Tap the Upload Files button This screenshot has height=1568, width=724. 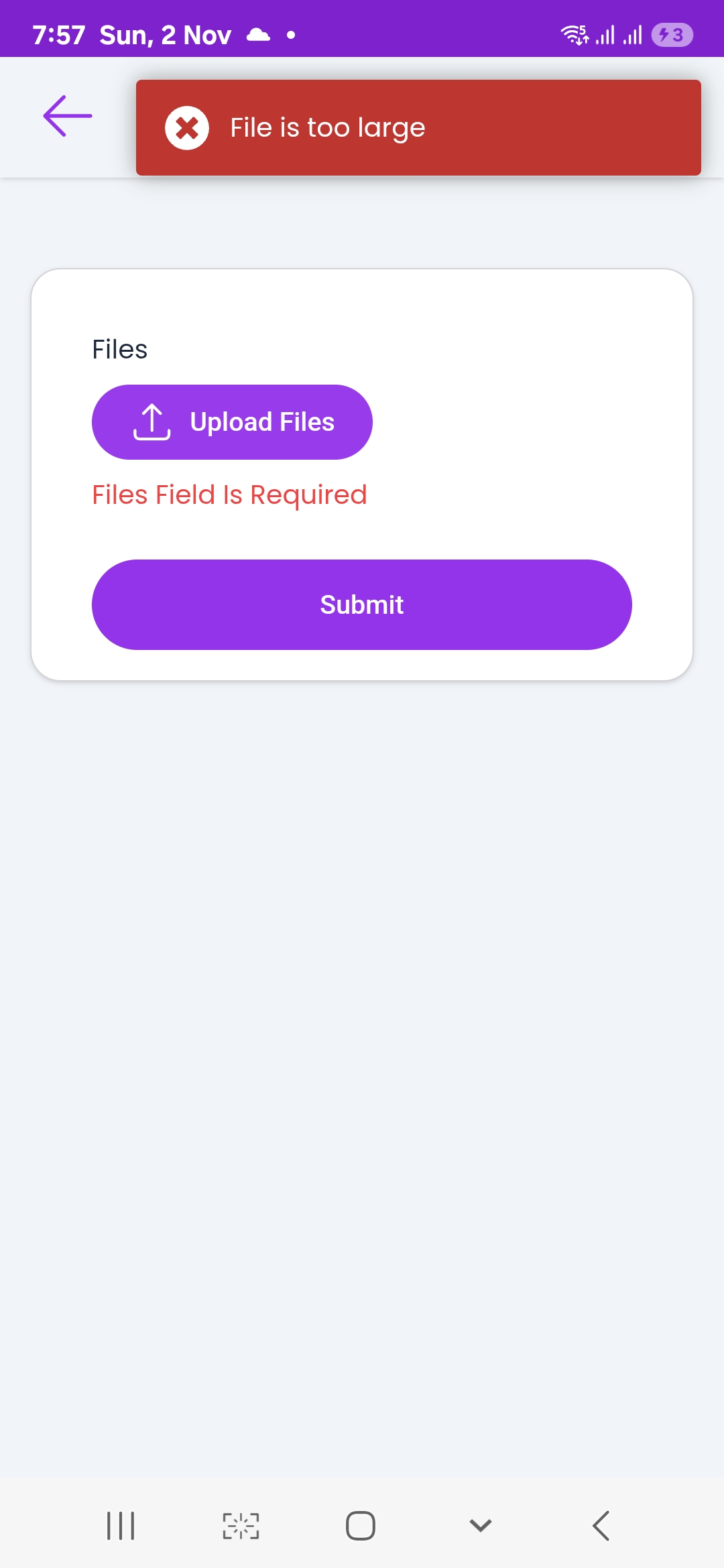[x=232, y=422]
